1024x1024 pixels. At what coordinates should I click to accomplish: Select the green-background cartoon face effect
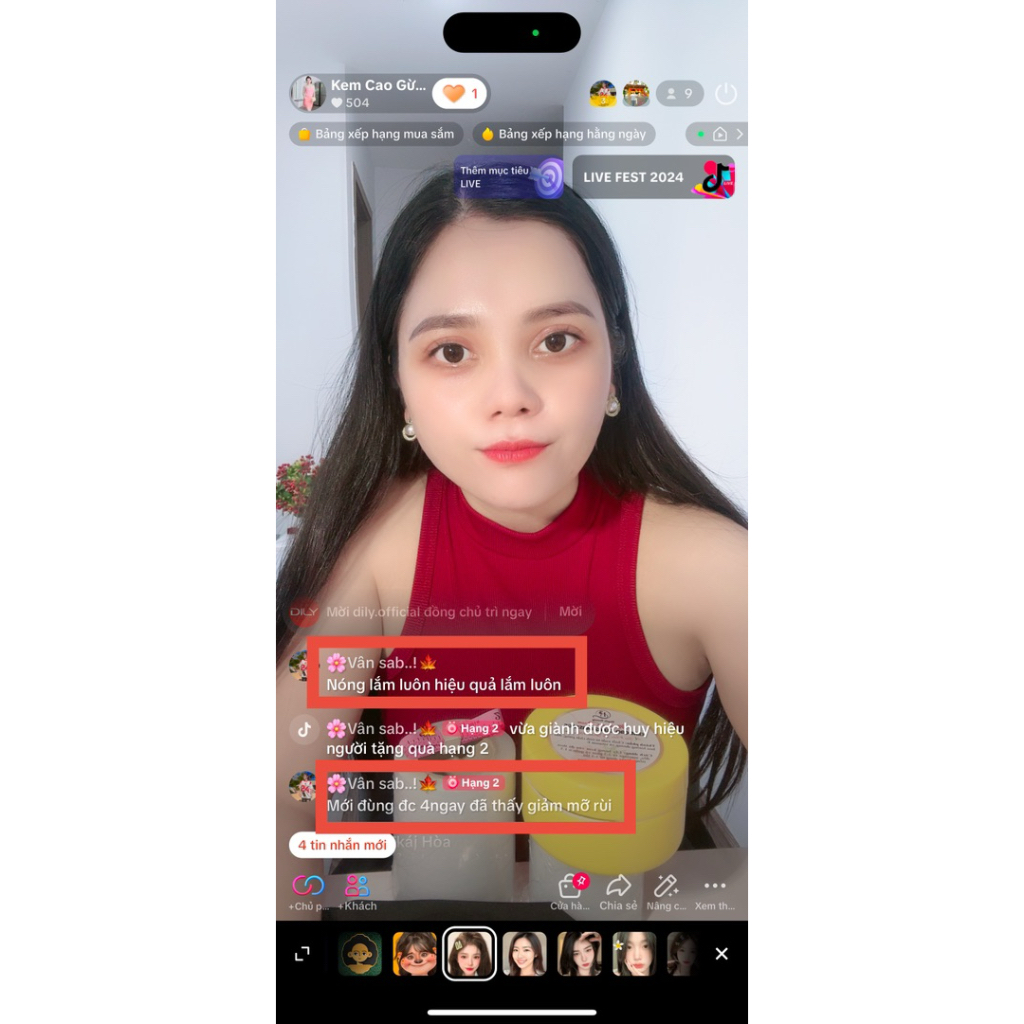tap(360, 954)
